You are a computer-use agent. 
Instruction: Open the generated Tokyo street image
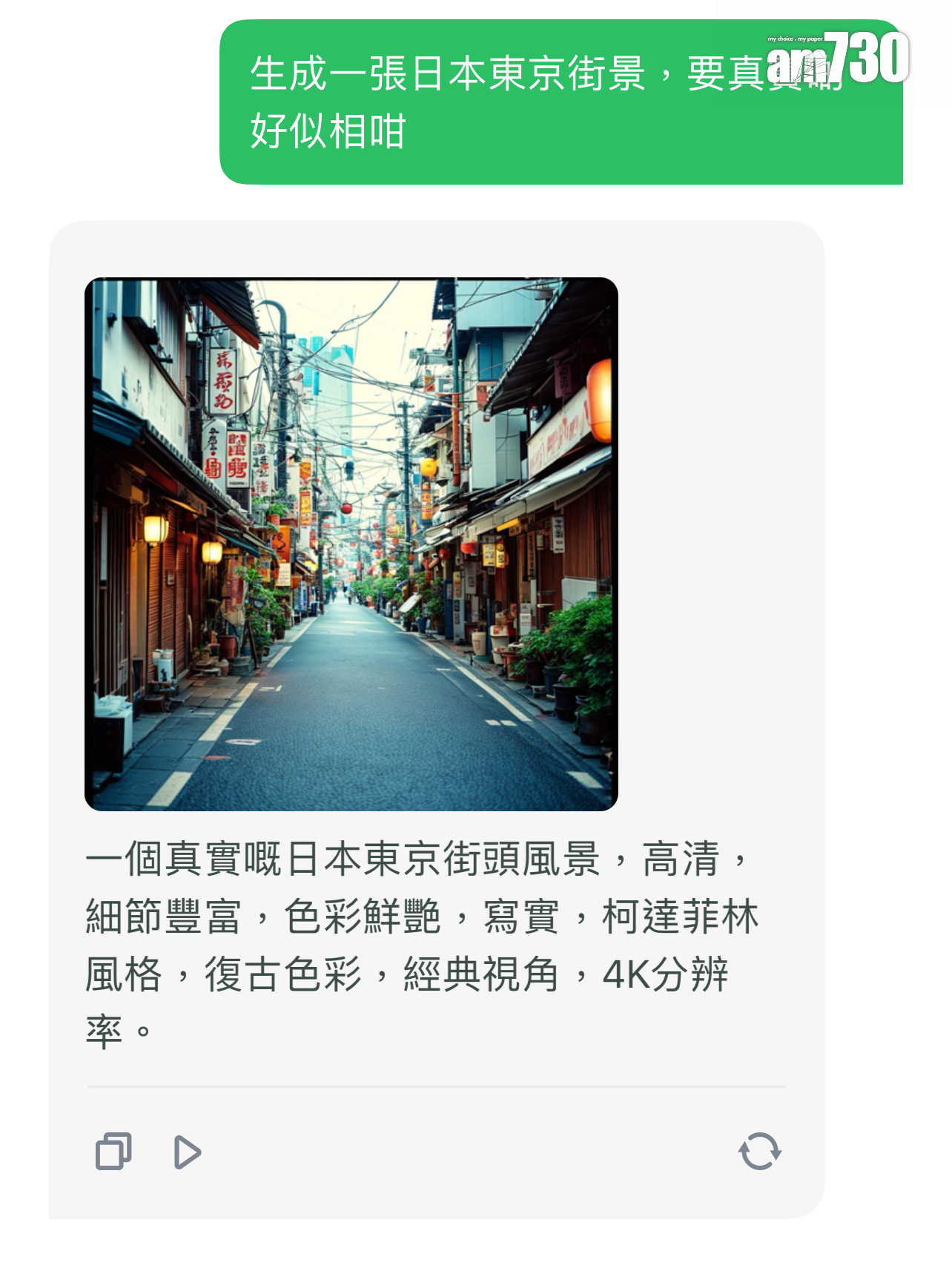pos(351,544)
